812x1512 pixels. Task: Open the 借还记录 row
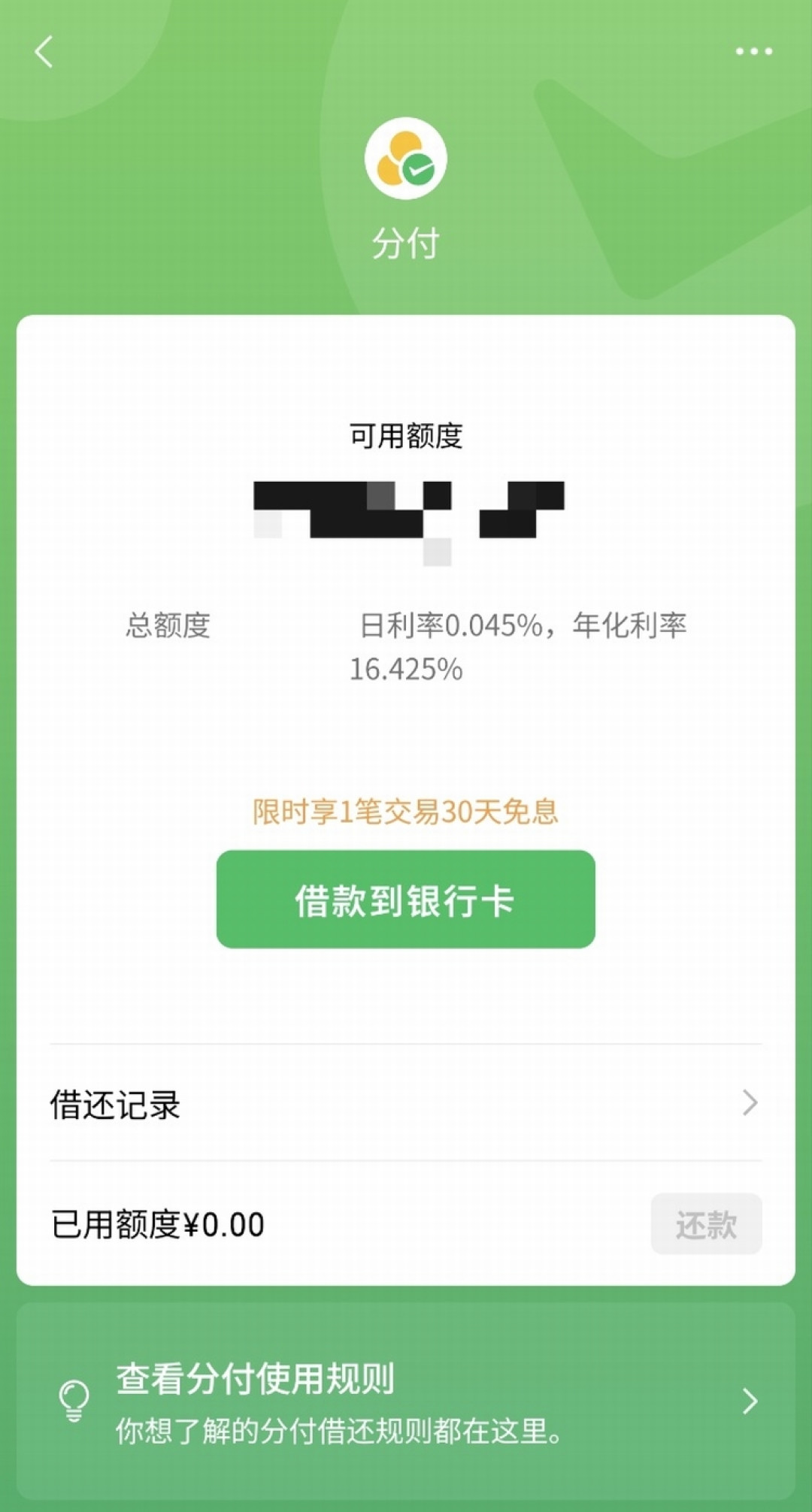coord(405,1103)
